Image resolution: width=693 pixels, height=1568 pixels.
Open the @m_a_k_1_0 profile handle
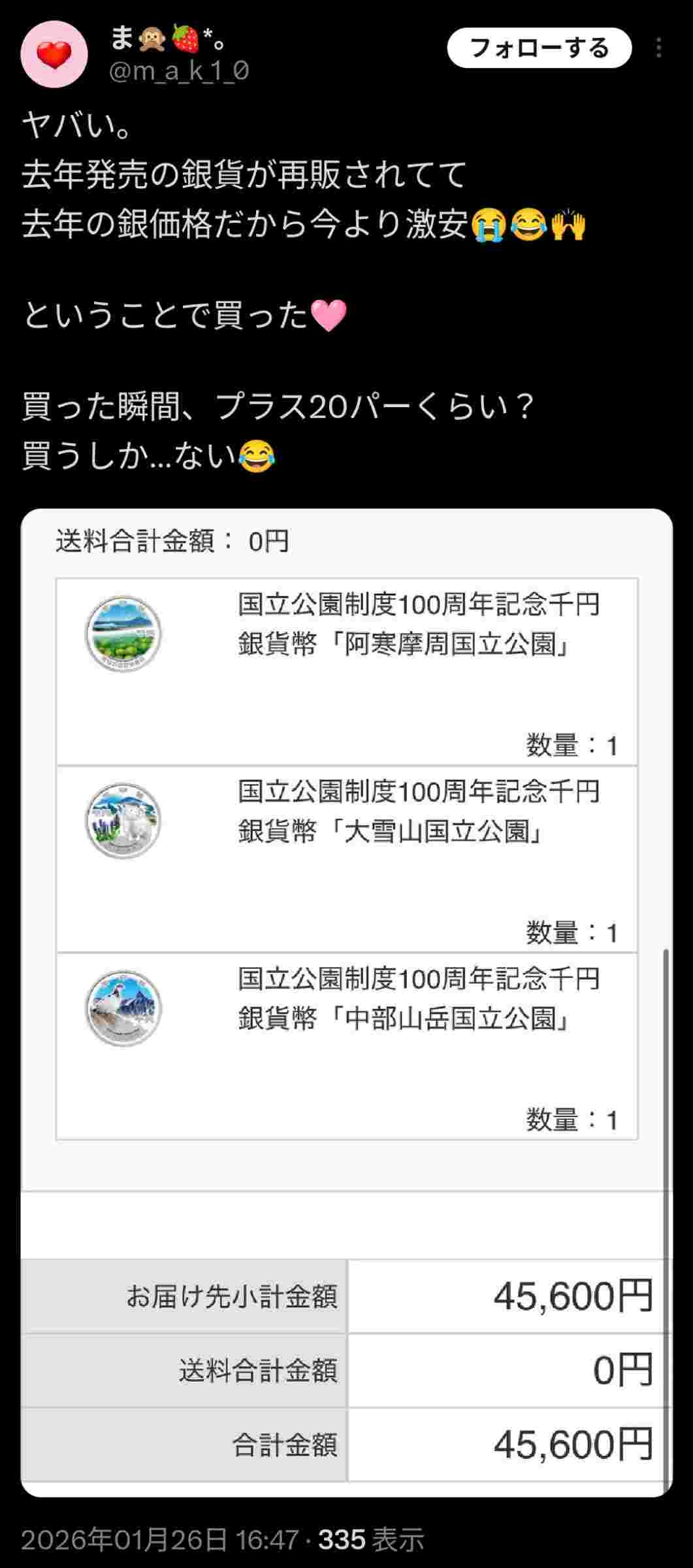(178, 71)
